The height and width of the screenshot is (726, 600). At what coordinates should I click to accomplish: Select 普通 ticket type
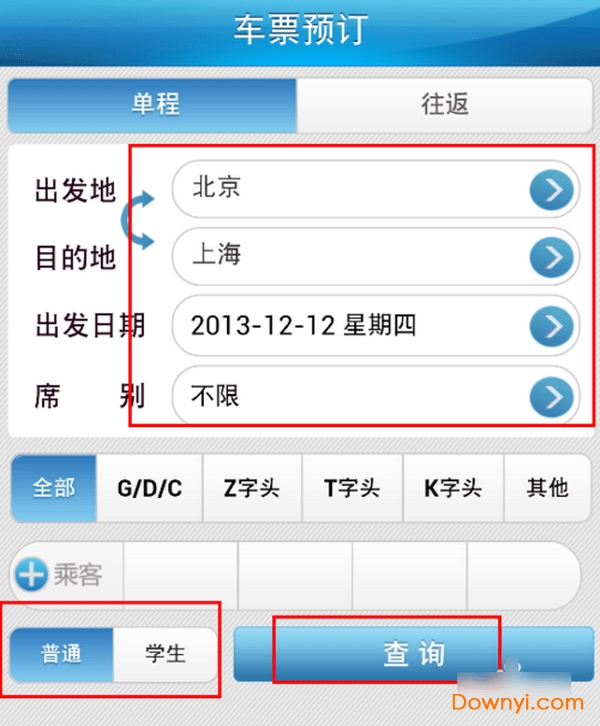click(62, 655)
